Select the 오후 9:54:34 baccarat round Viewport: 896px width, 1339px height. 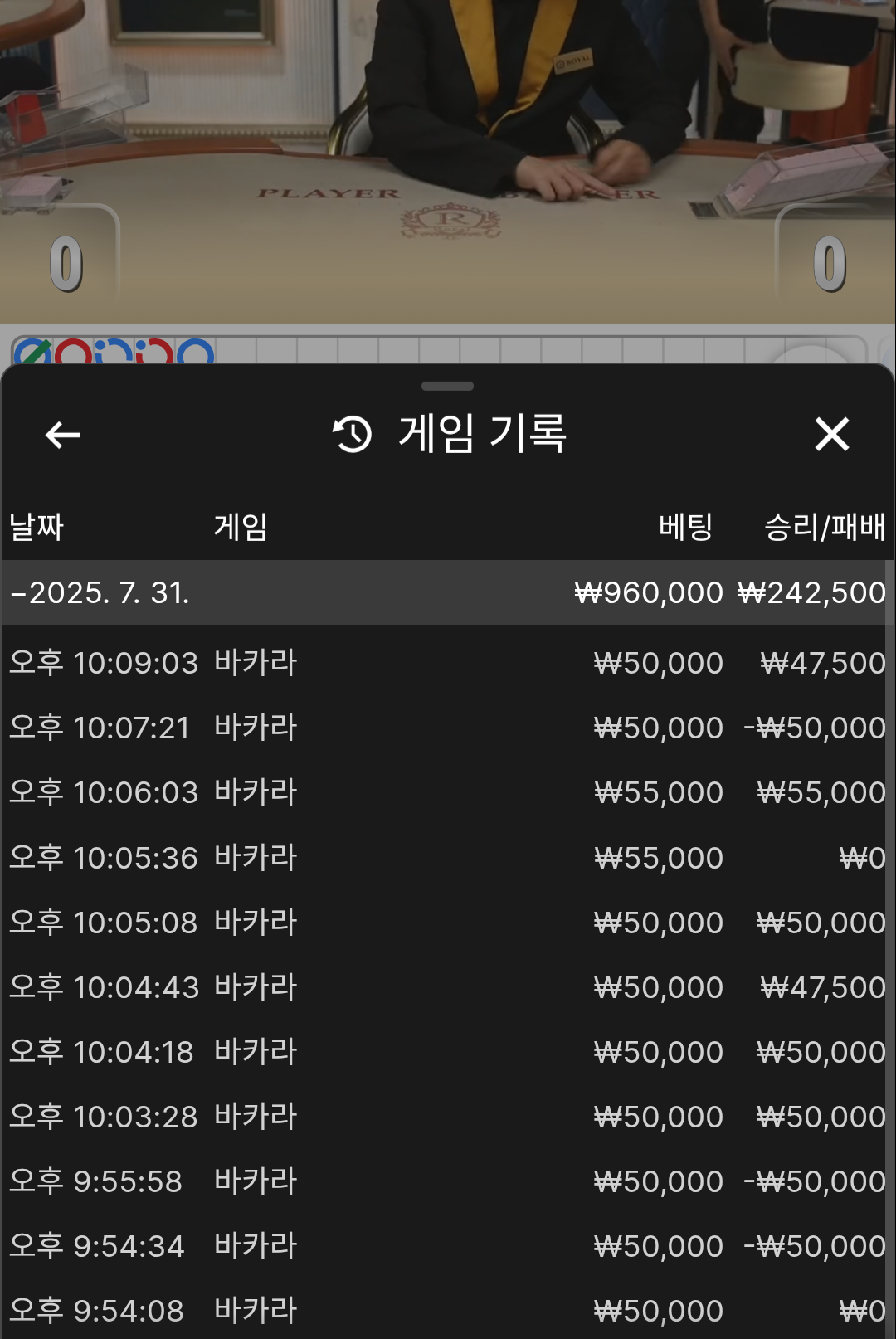point(446,1245)
